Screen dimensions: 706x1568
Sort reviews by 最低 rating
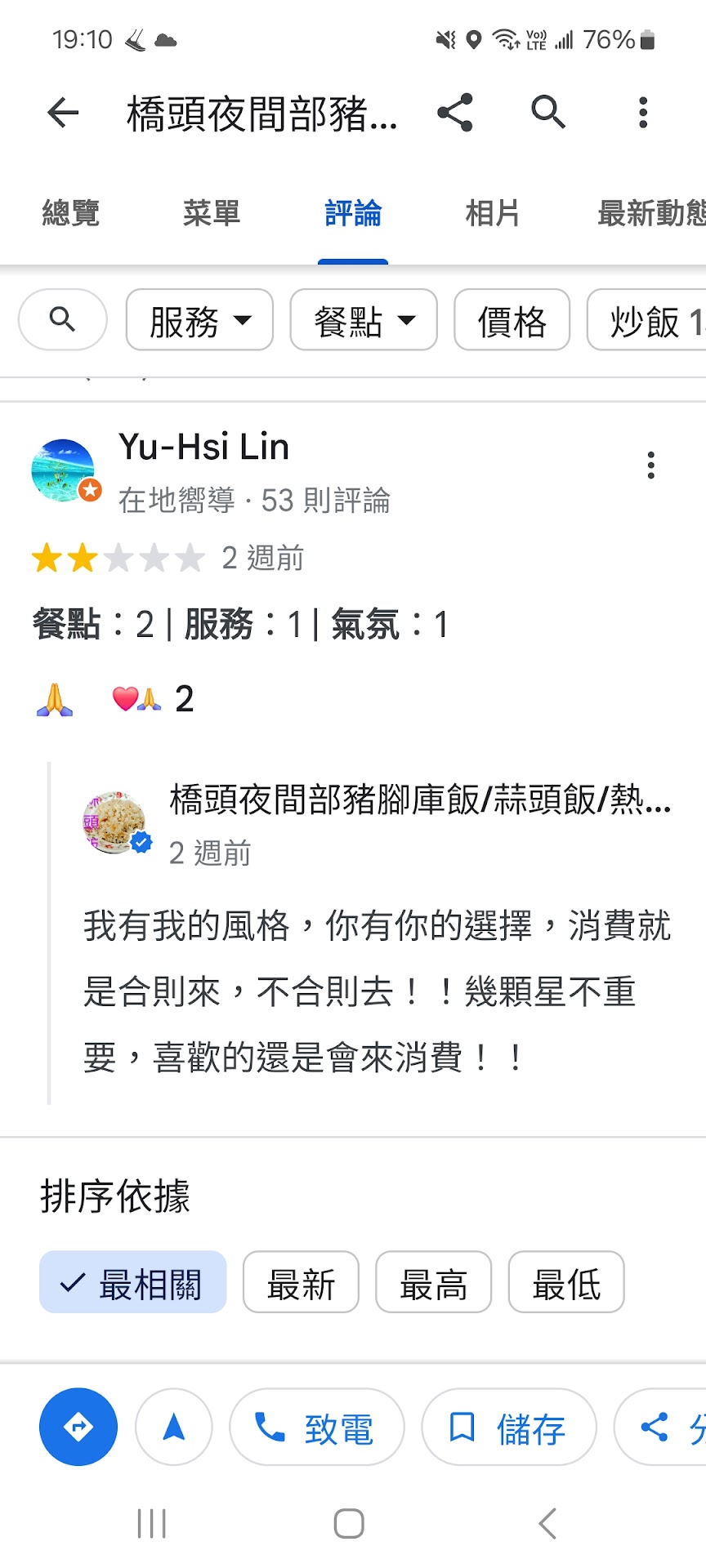point(566,1282)
